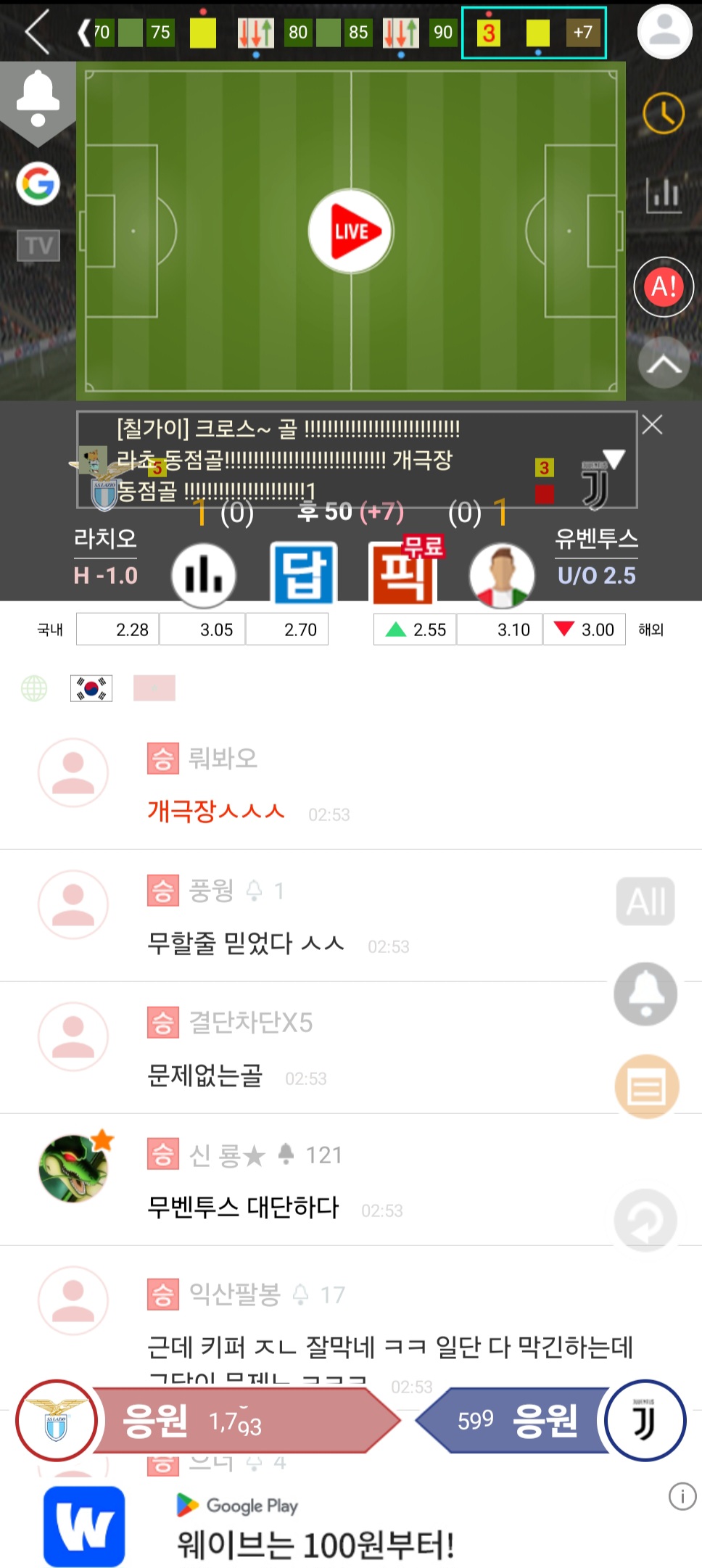Open the profile icon at top right
Image resolution: width=702 pixels, height=1568 pixels.
point(664,31)
